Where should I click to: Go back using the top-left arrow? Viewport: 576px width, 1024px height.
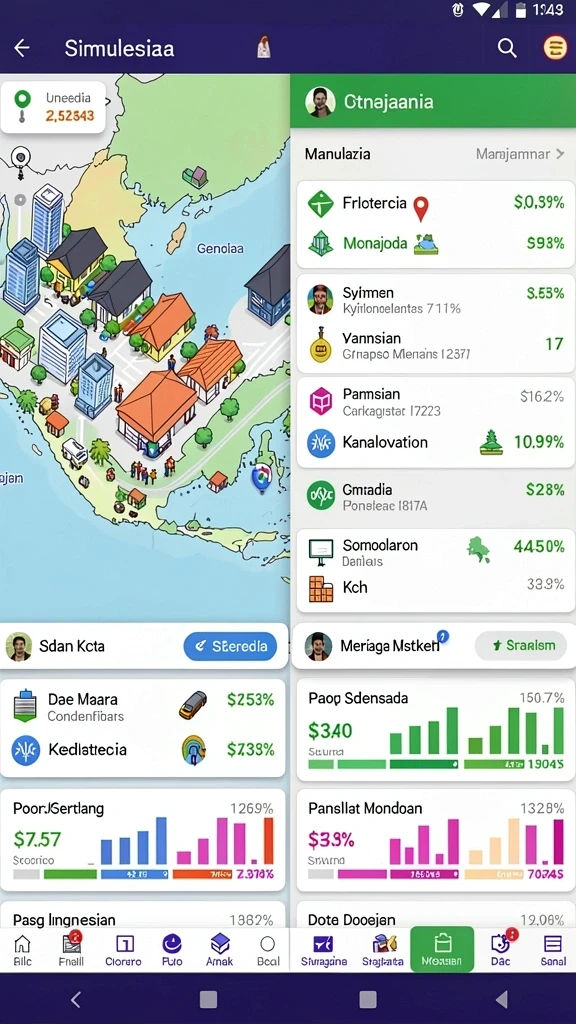pos(22,48)
